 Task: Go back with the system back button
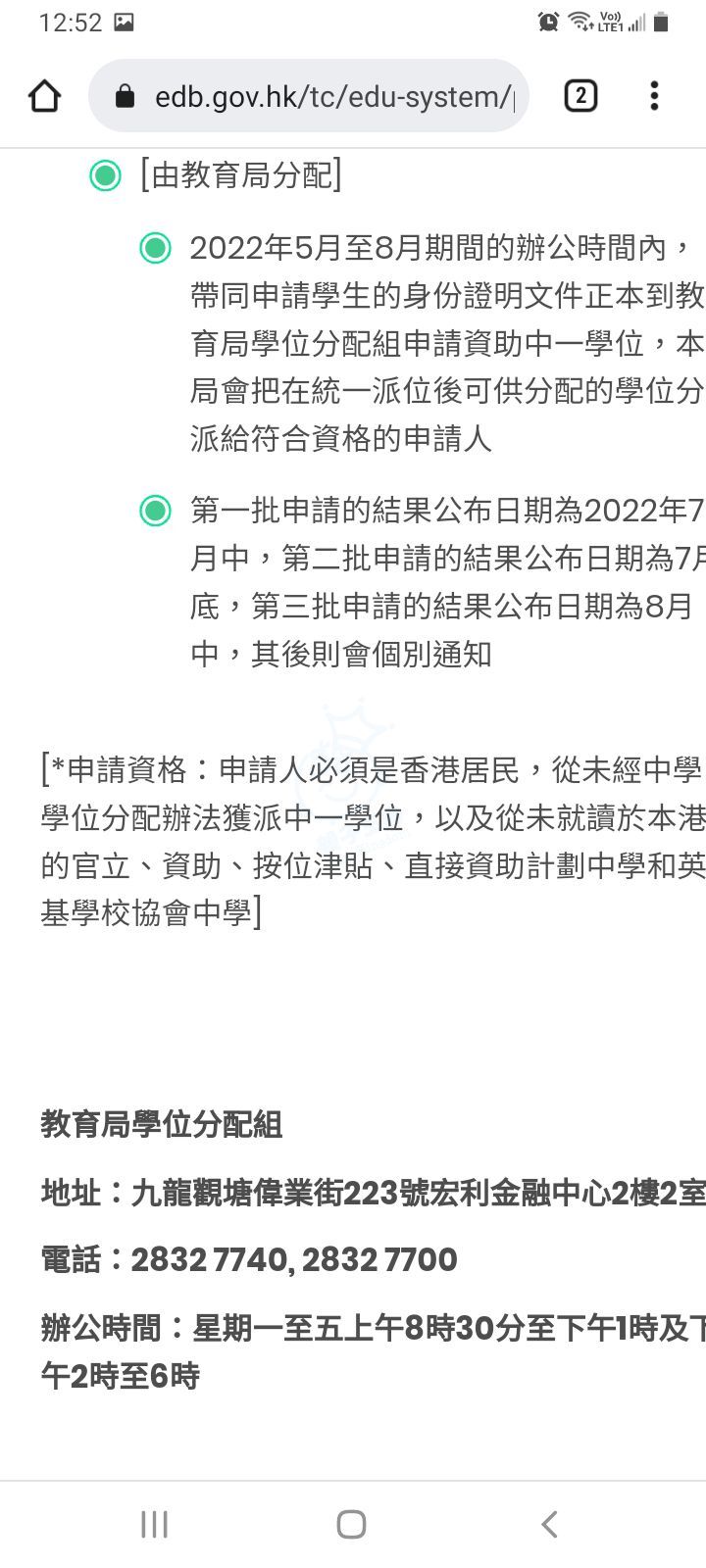point(550,1524)
